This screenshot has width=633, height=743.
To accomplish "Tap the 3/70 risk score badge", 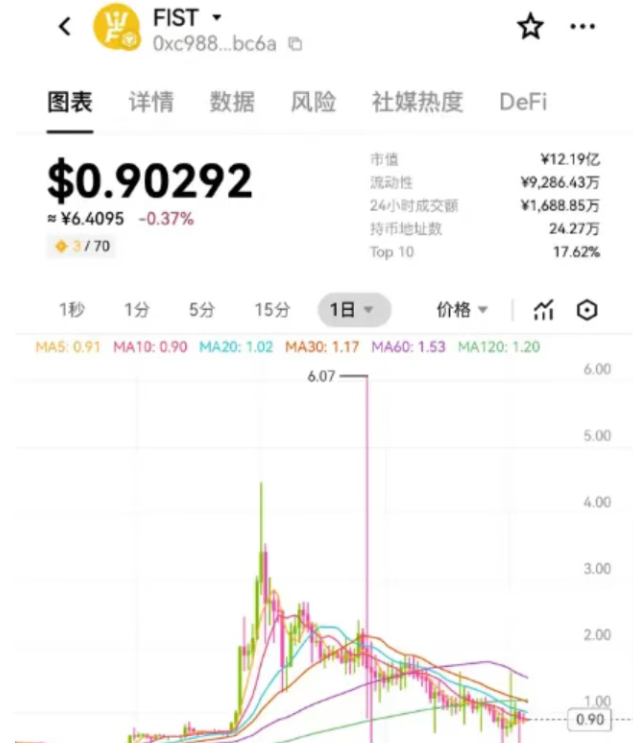I will pyautogui.click(x=82, y=246).
